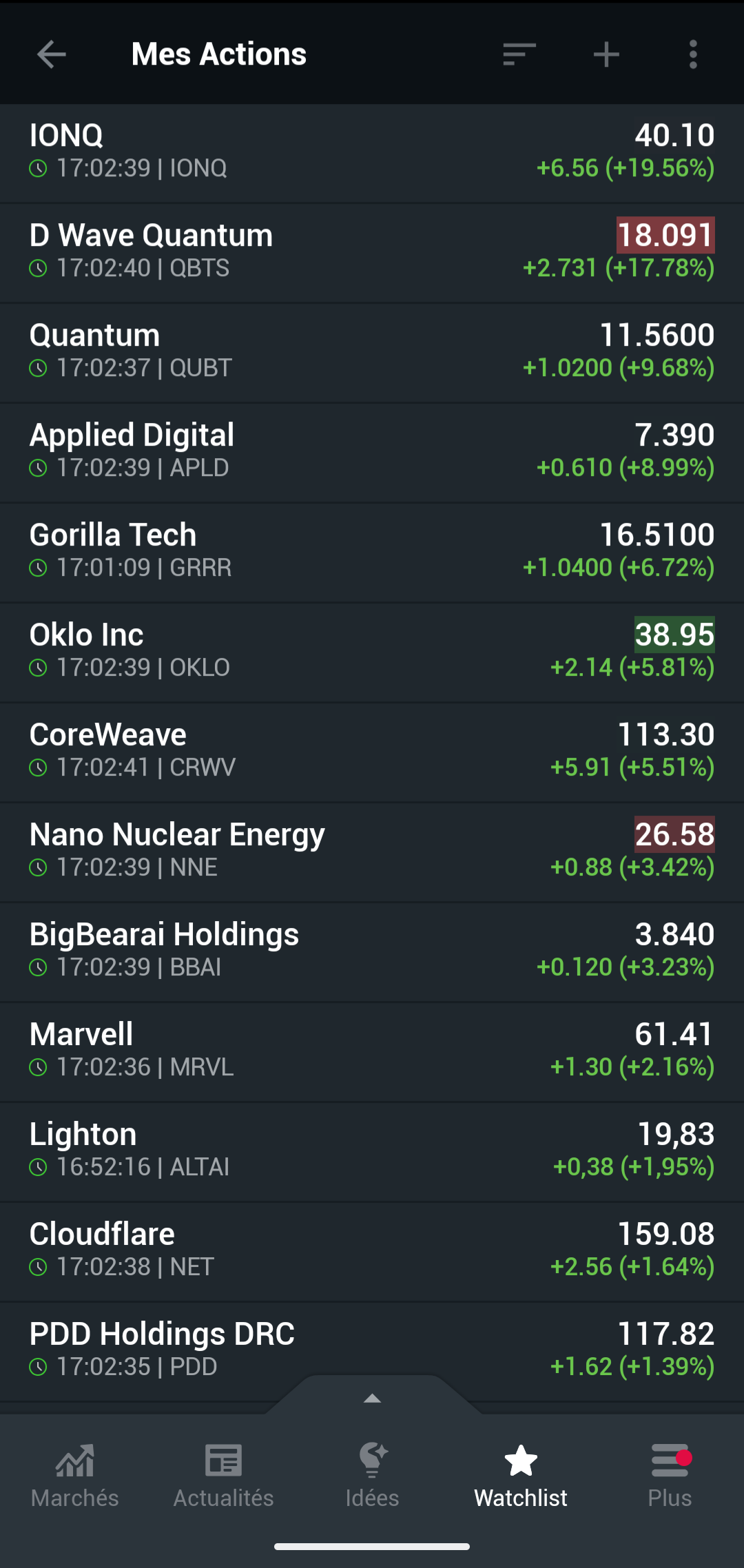The width and height of the screenshot is (744, 1568).
Task: Open Oklo Inc stock details
Action: pyautogui.click(x=372, y=653)
